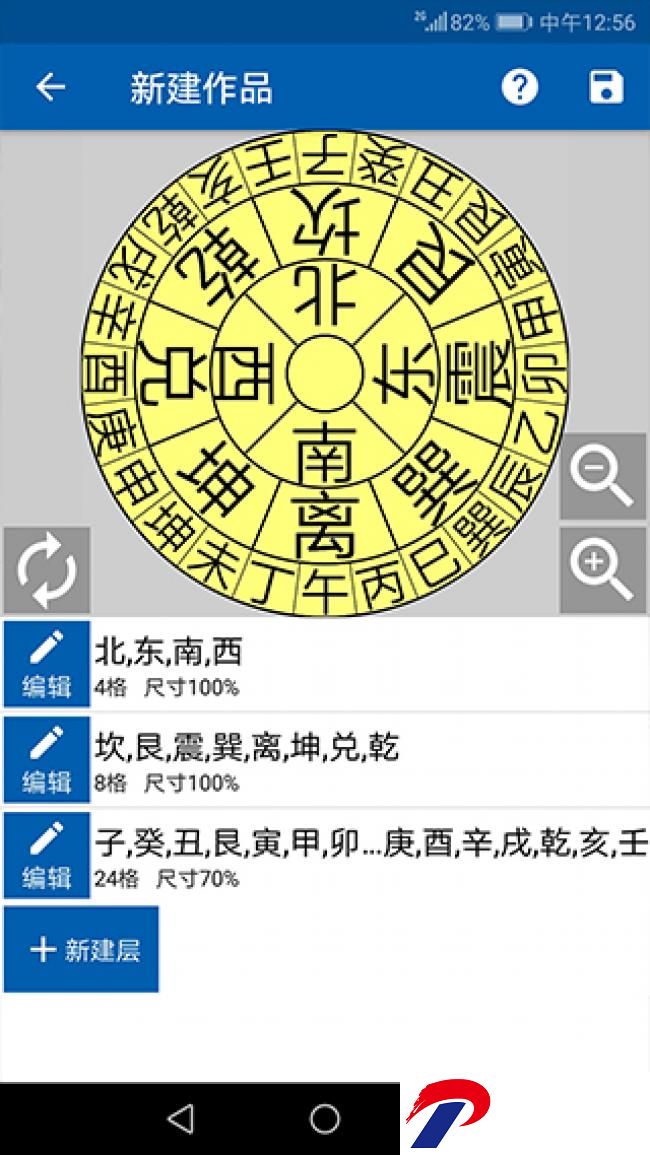Rotate the compass with the refresh icon
The image size is (650, 1155).
click(46, 570)
